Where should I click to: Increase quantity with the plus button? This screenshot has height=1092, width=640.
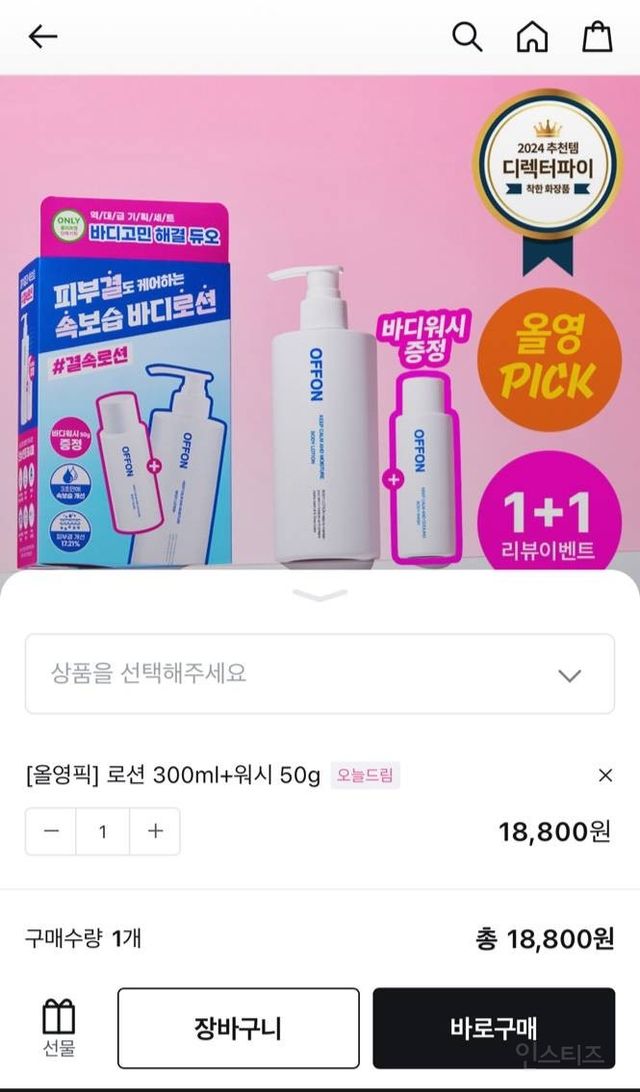point(155,831)
